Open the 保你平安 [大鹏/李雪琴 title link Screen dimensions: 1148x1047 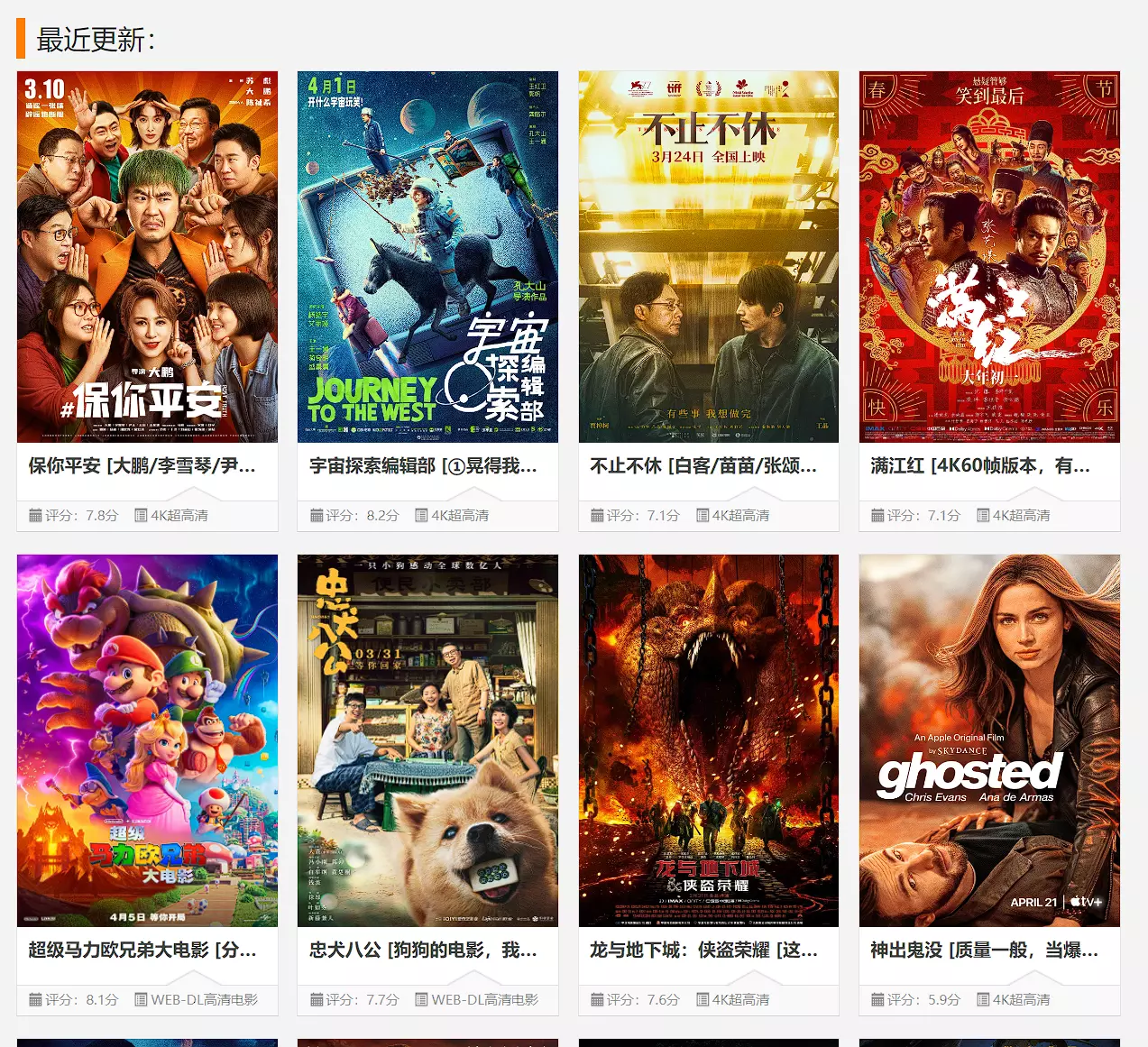pyautogui.click(x=142, y=466)
